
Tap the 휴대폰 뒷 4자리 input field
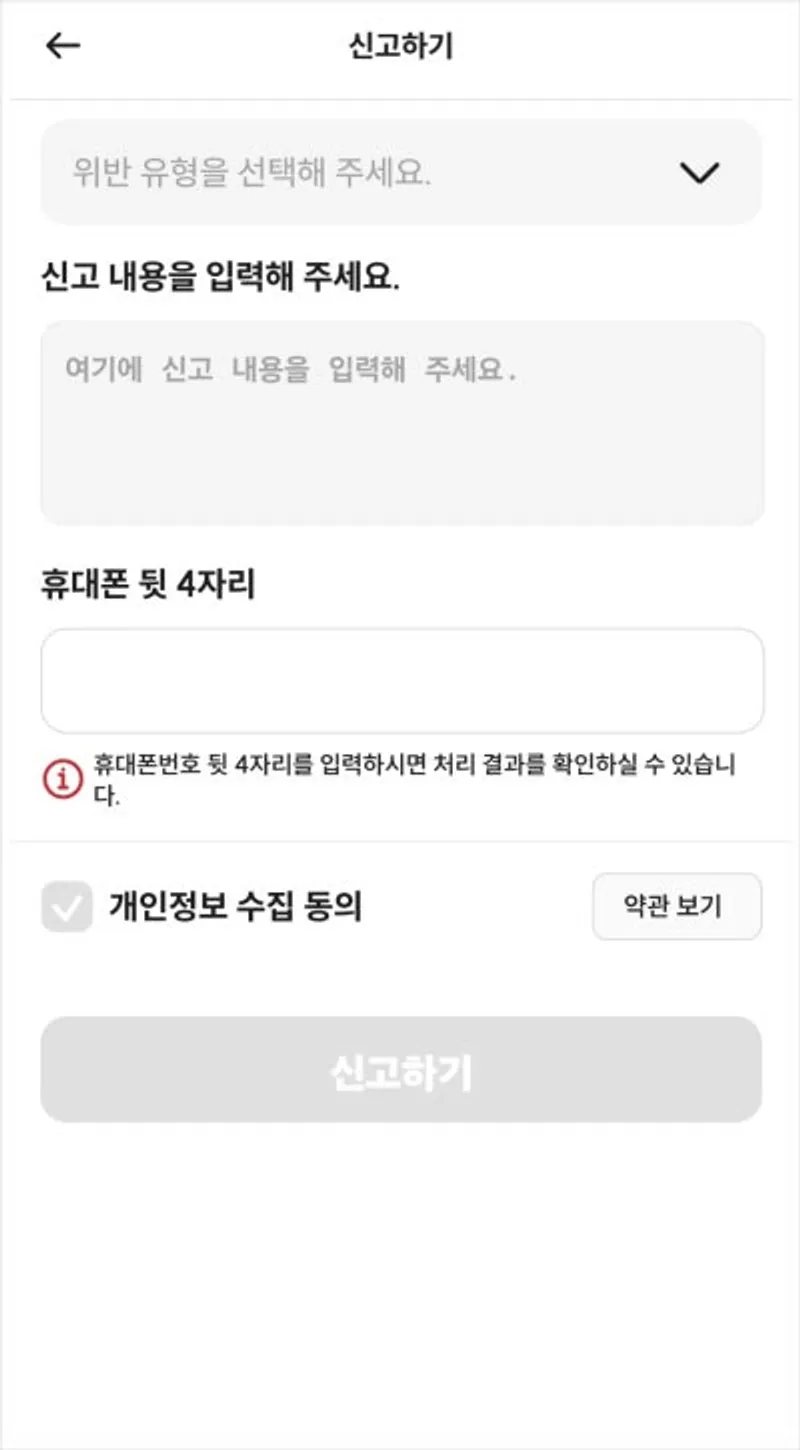click(402, 681)
